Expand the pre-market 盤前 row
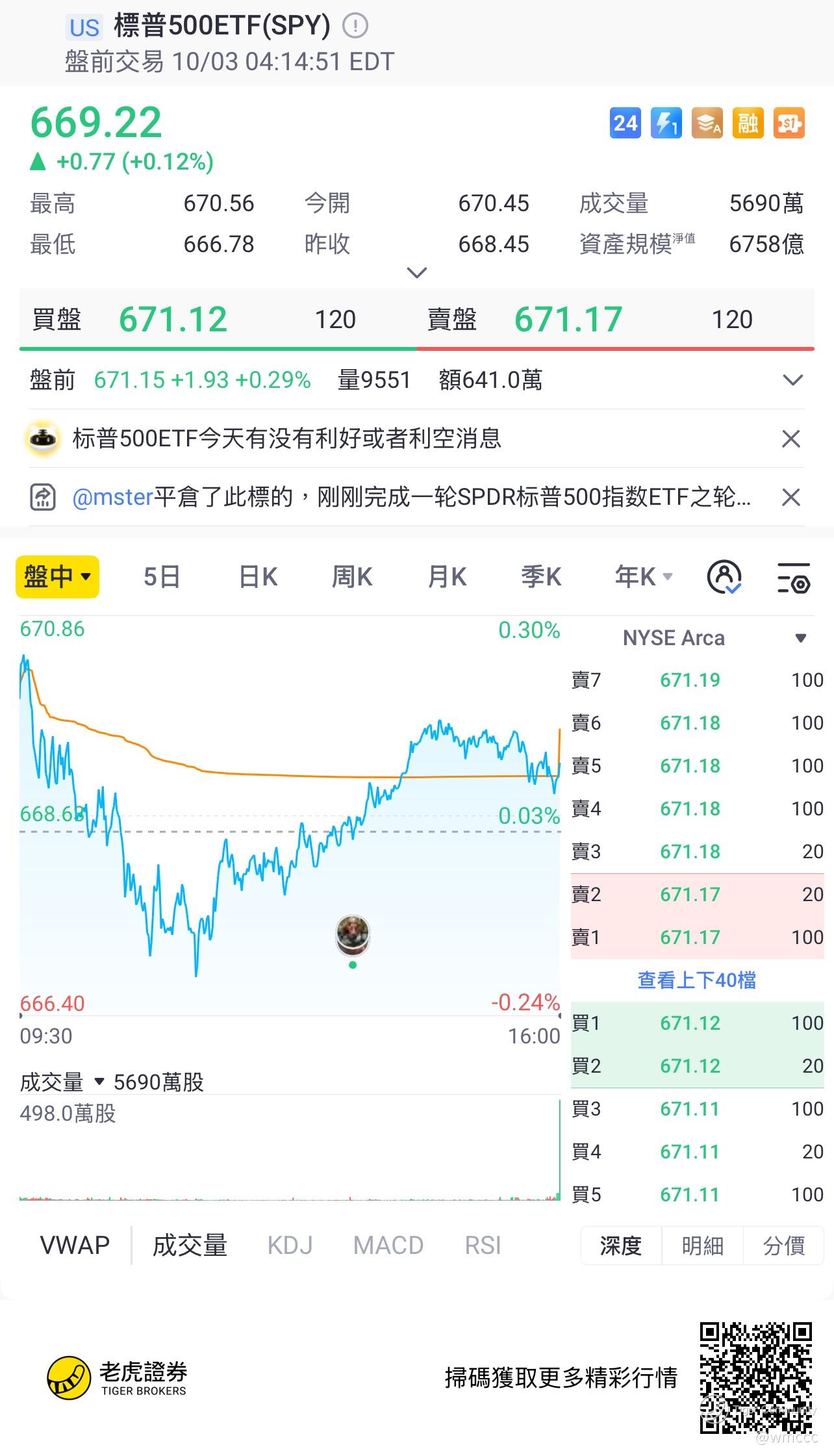The height and width of the screenshot is (1456, 834). (792, 380)
